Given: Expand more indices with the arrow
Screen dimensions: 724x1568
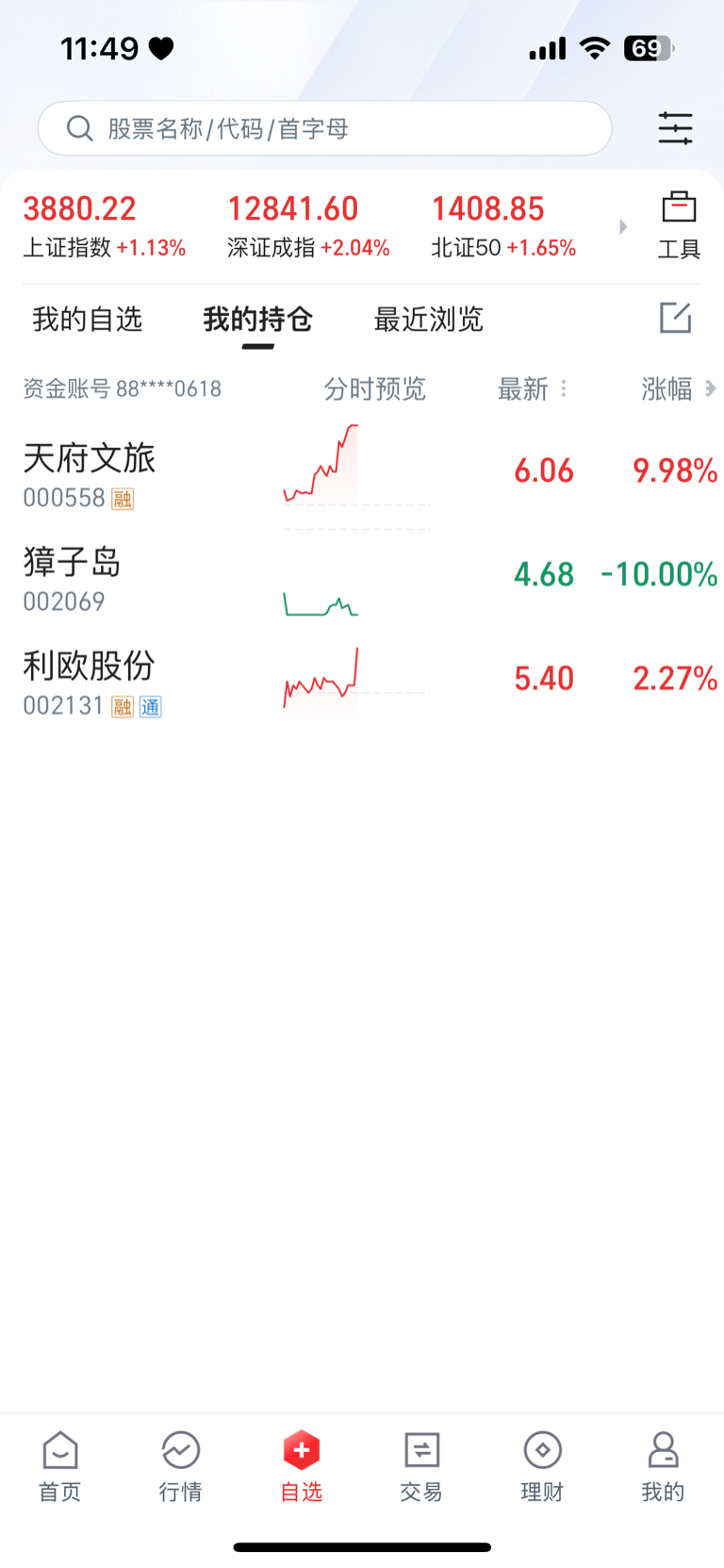Looking at the screenshot, I should pyautogui.click(x=623, y=226).
